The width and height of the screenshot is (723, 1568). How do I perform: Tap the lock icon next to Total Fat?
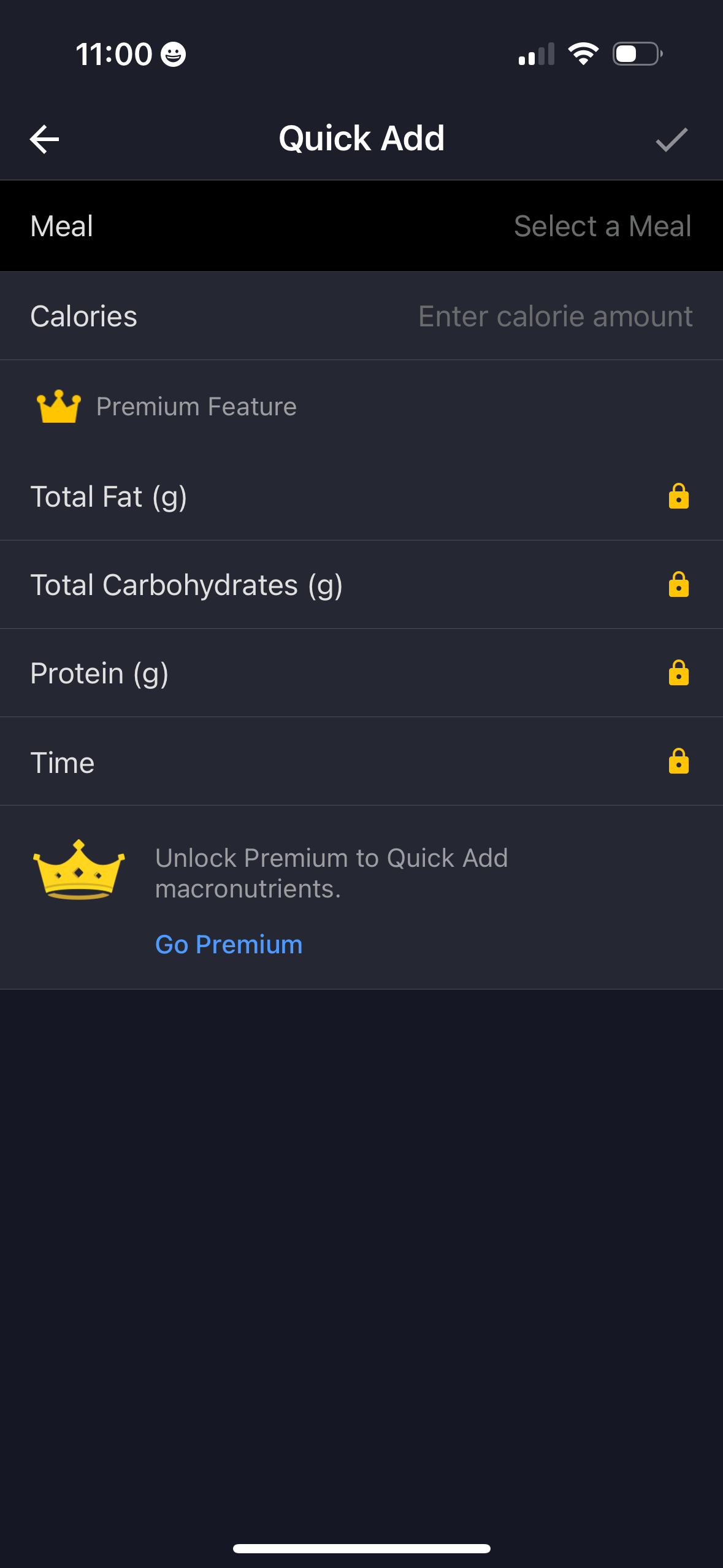coord(679,496)
